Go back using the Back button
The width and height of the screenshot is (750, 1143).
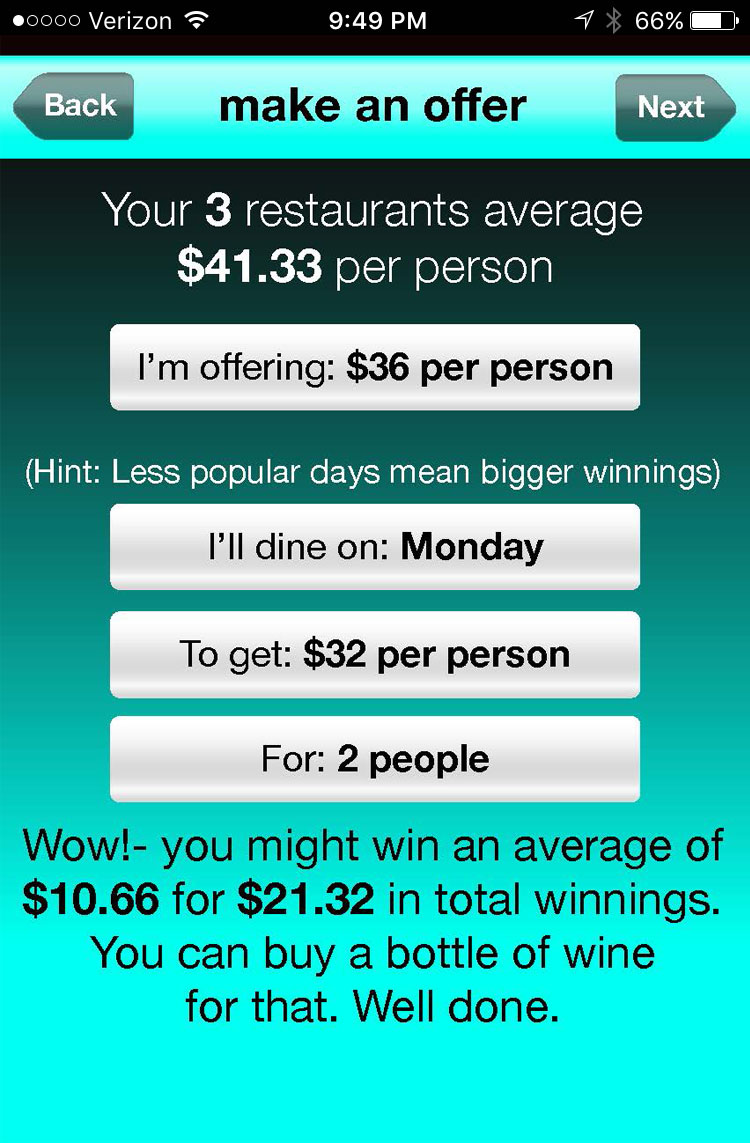click(75, 106)
